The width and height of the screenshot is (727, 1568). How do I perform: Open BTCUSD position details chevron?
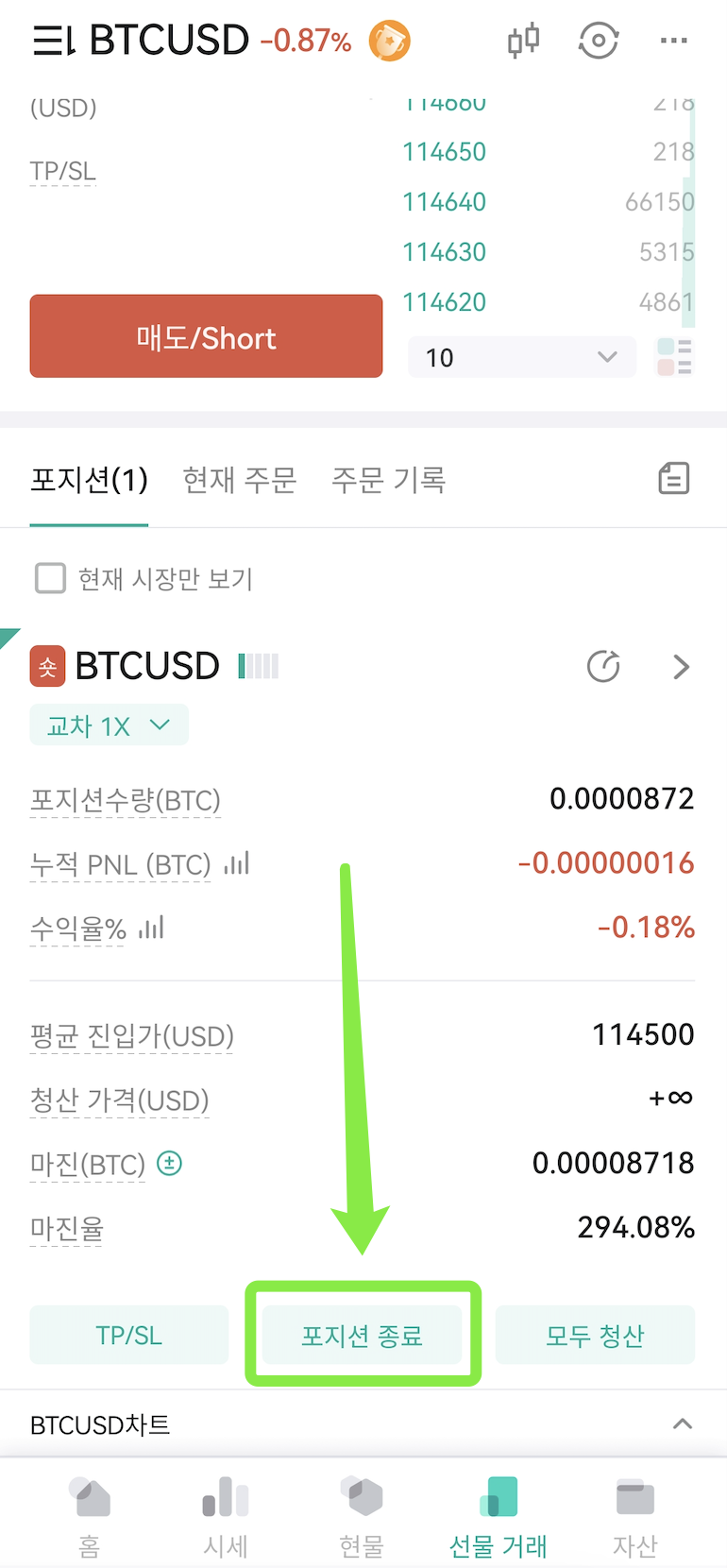click(681, 667)
